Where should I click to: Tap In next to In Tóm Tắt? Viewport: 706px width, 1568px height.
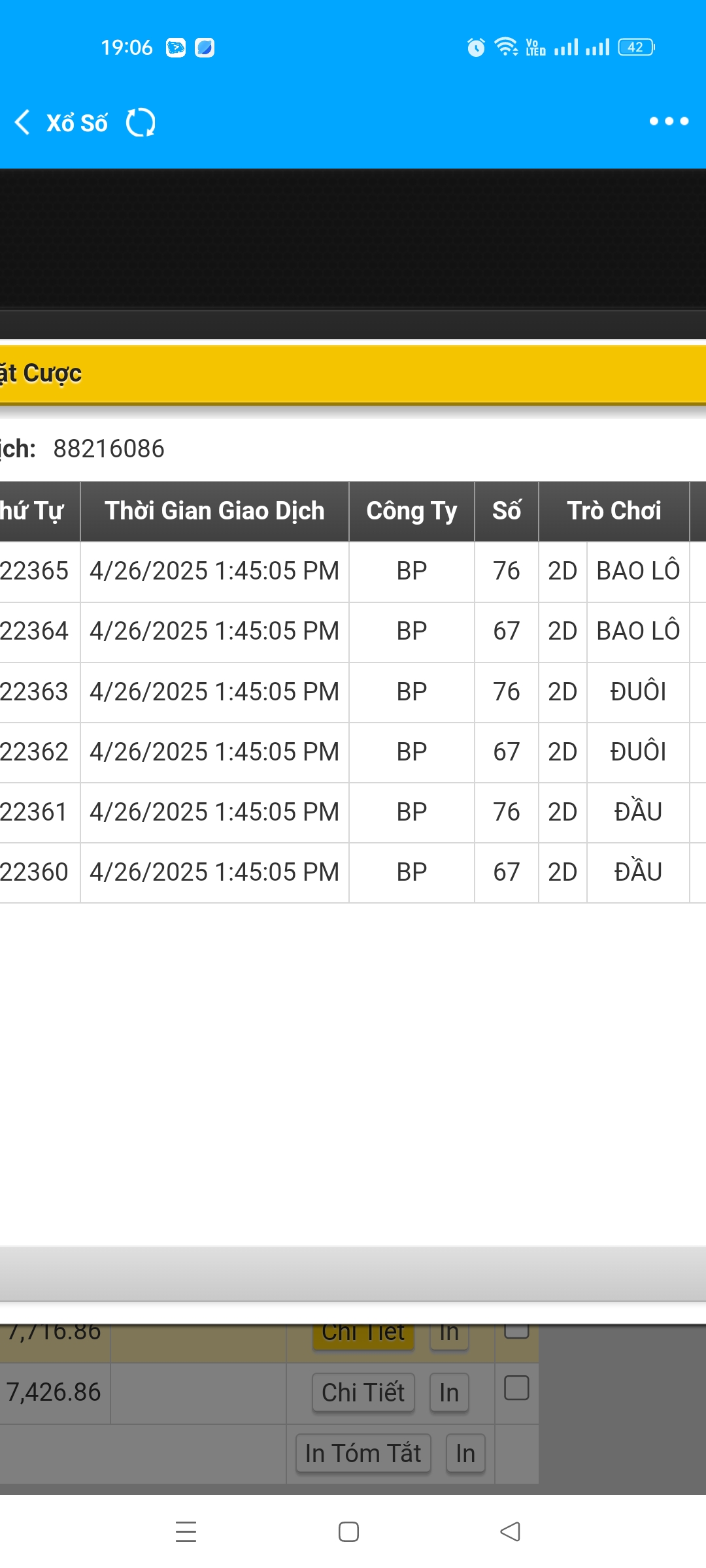[465, 1453]
